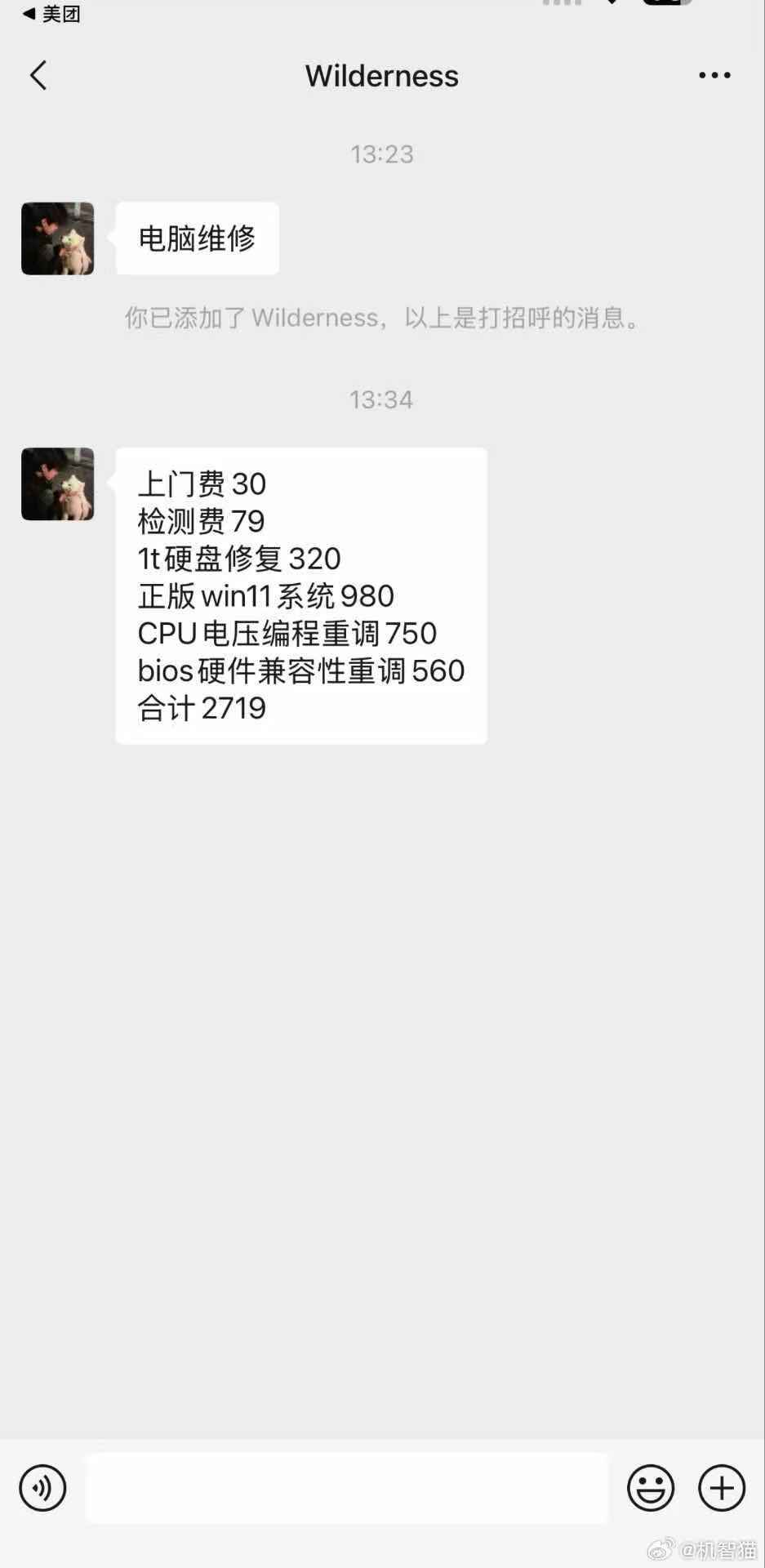Image resolution: width=765 pixels, height=1568 pixels.
Task: View avatar beside the 上门费 price list
Action: tap(57, 483)
